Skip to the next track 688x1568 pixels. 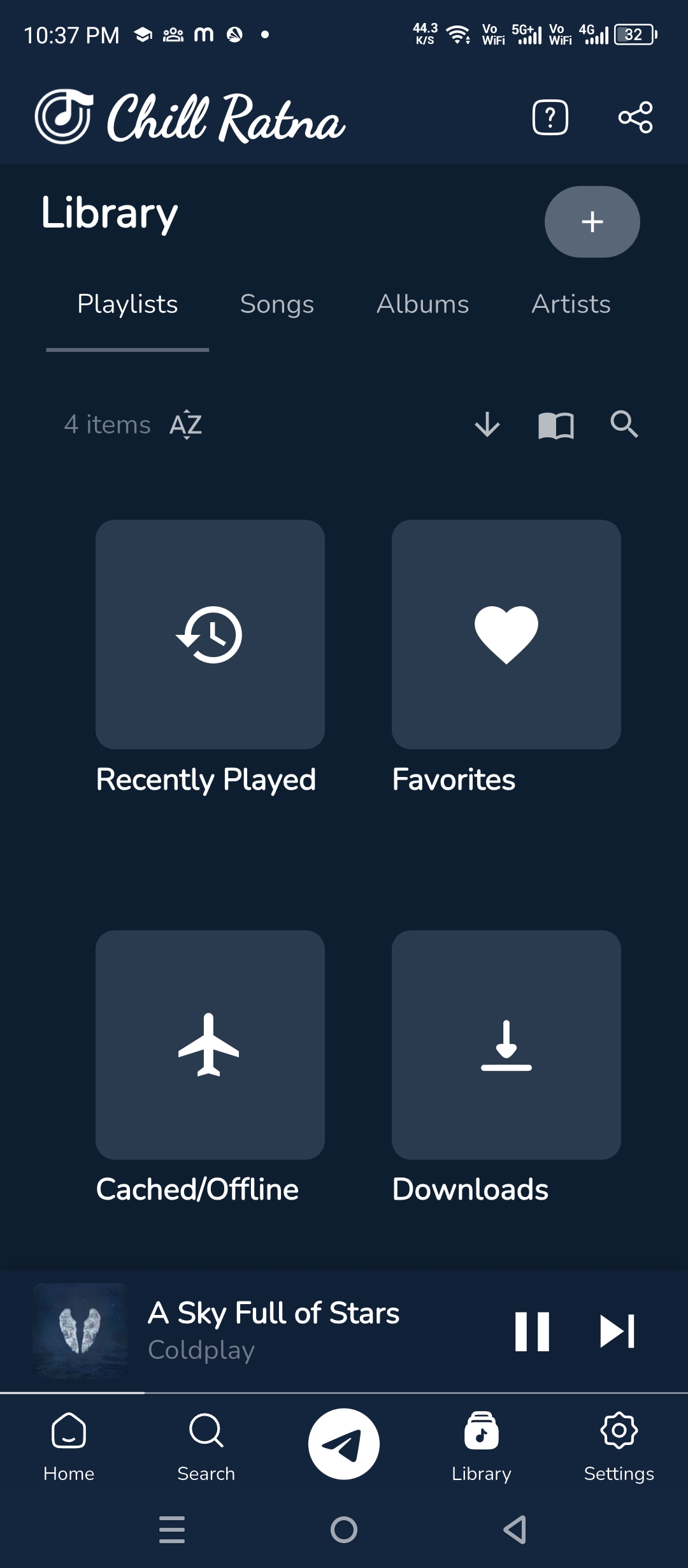click(617, 1331)
